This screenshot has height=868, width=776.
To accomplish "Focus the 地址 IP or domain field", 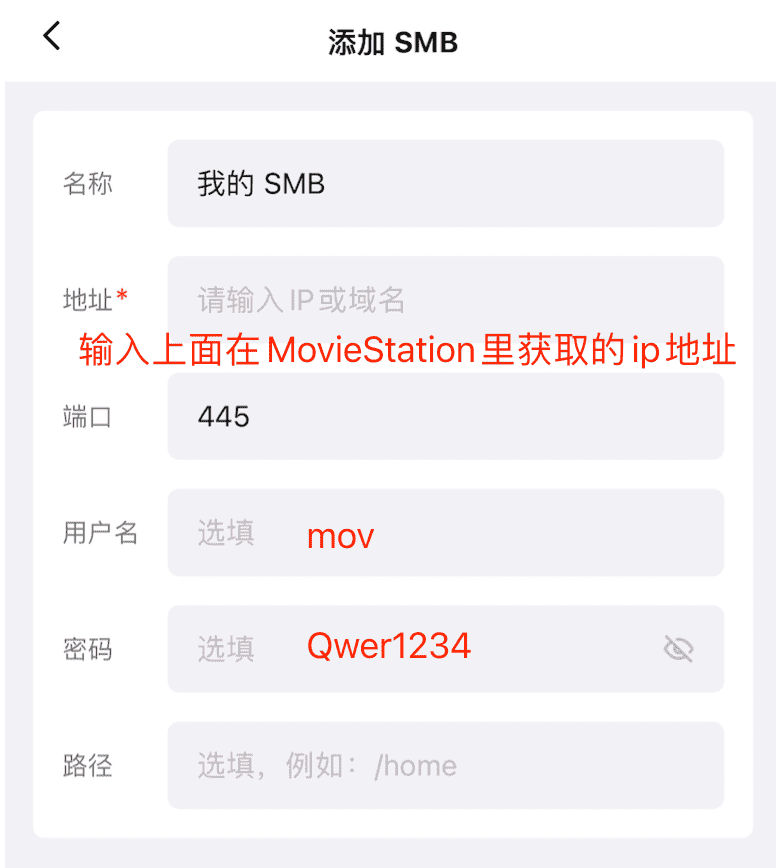I will pos(445,299).
